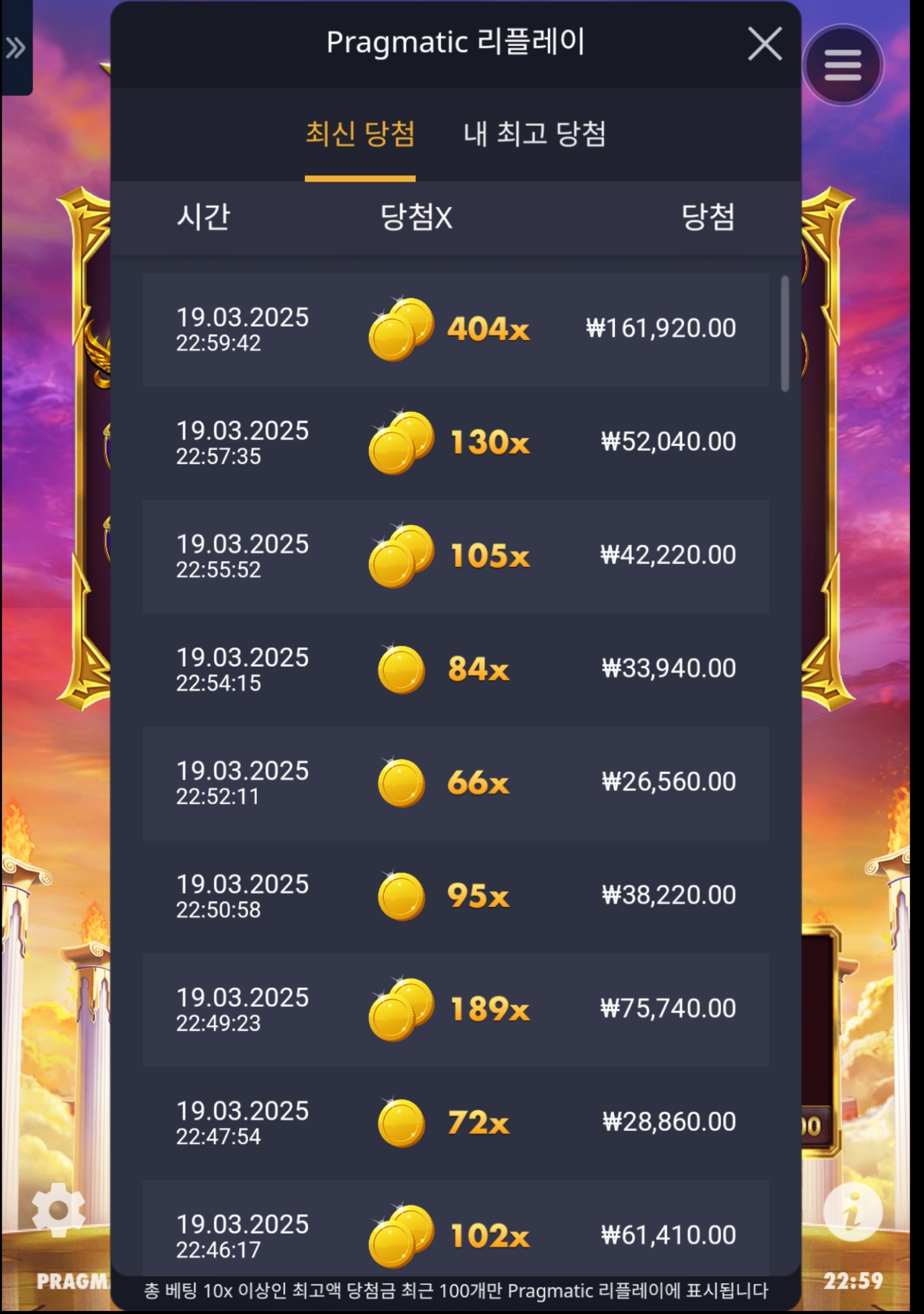924x1314 pixels.
Task: Close the Pragmatic replay dialog
Action: 765,44
